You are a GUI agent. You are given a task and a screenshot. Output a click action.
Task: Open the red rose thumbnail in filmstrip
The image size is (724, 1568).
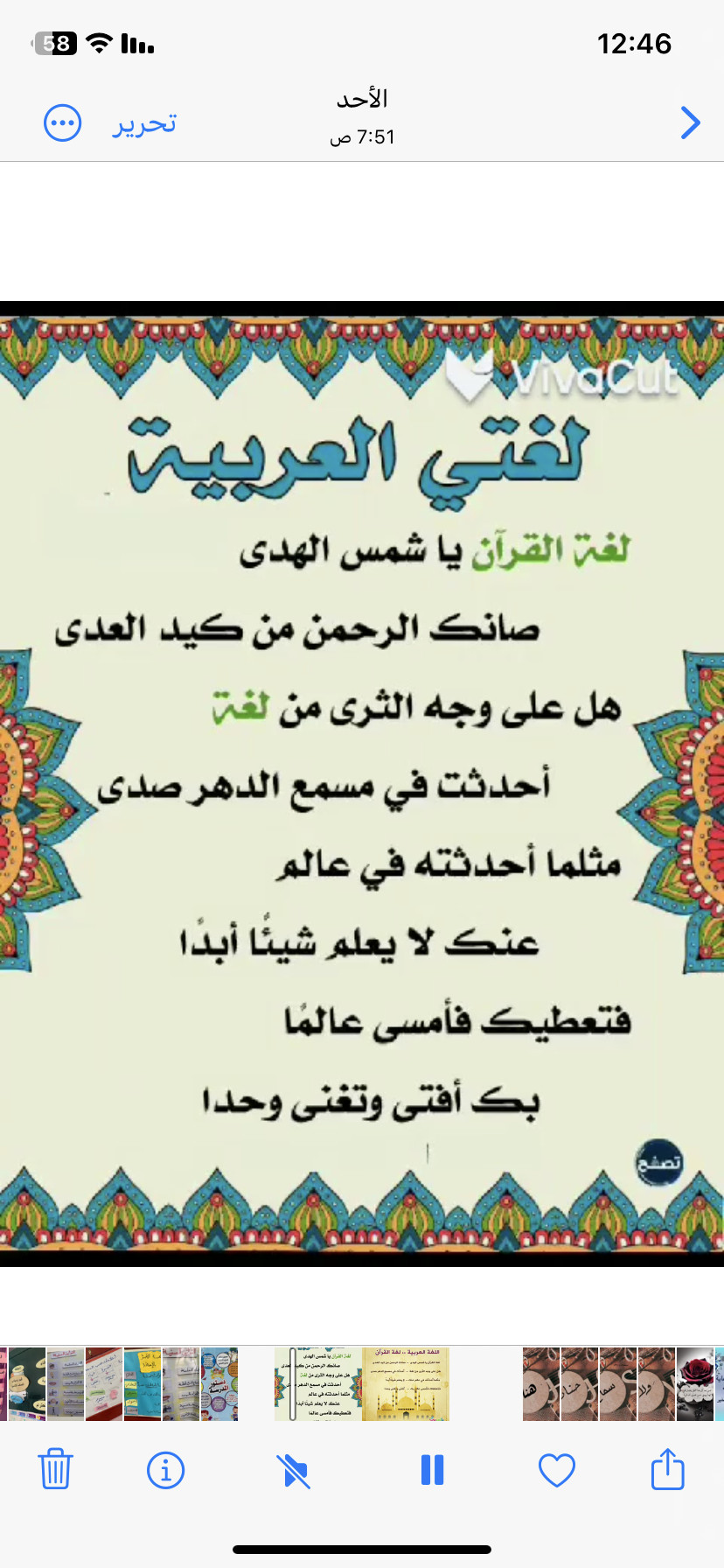695,1383
